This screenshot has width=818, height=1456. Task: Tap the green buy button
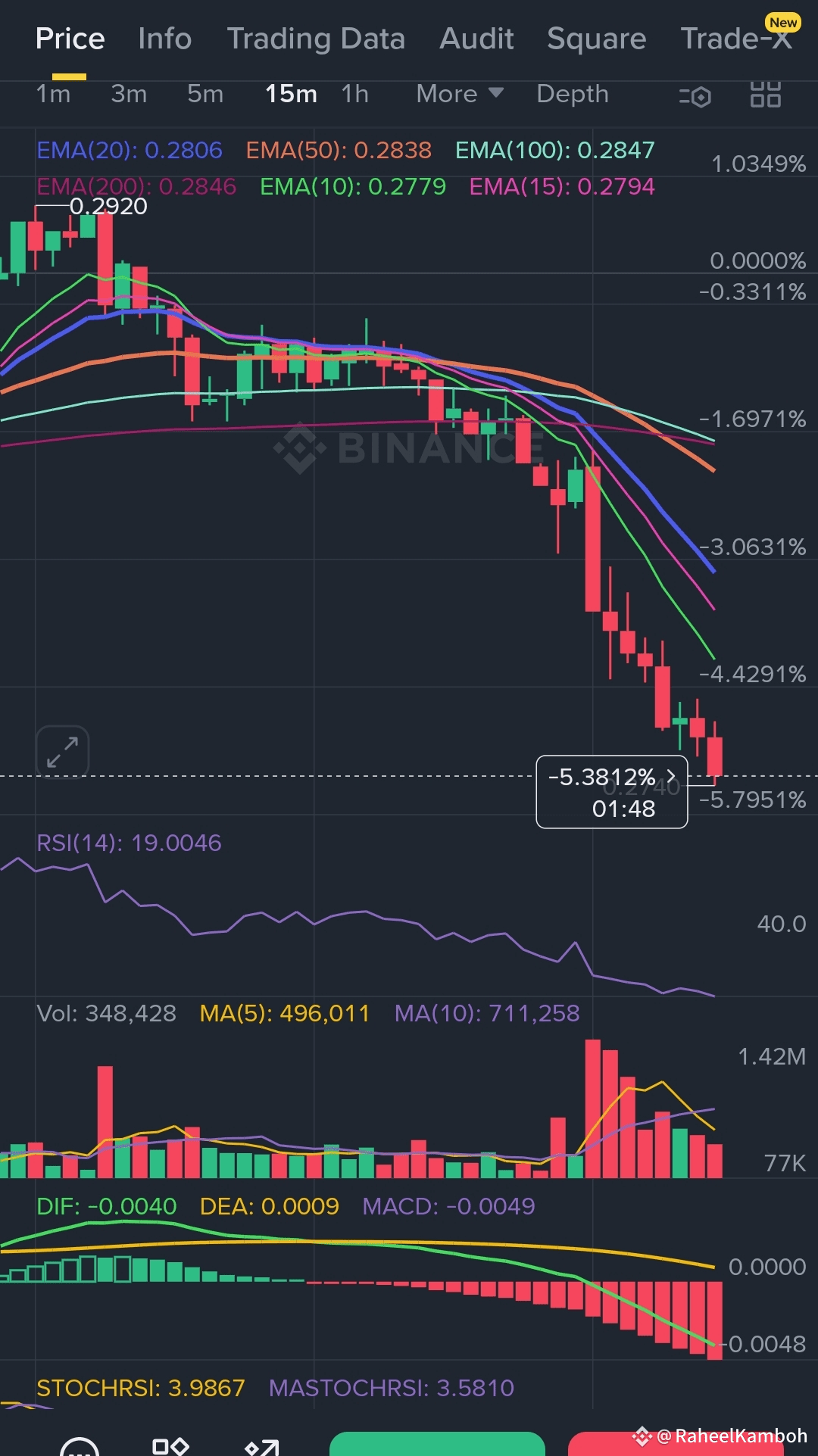tap(437, 1443)
